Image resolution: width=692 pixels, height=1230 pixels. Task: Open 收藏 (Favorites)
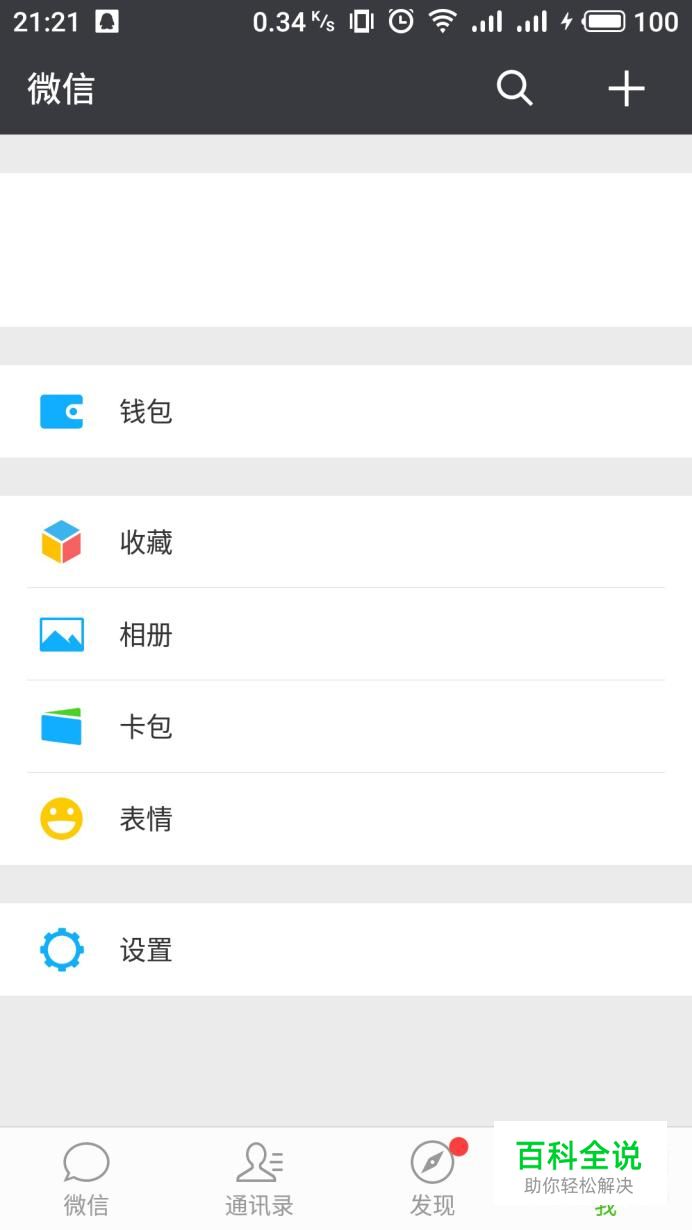coord(346,542)
